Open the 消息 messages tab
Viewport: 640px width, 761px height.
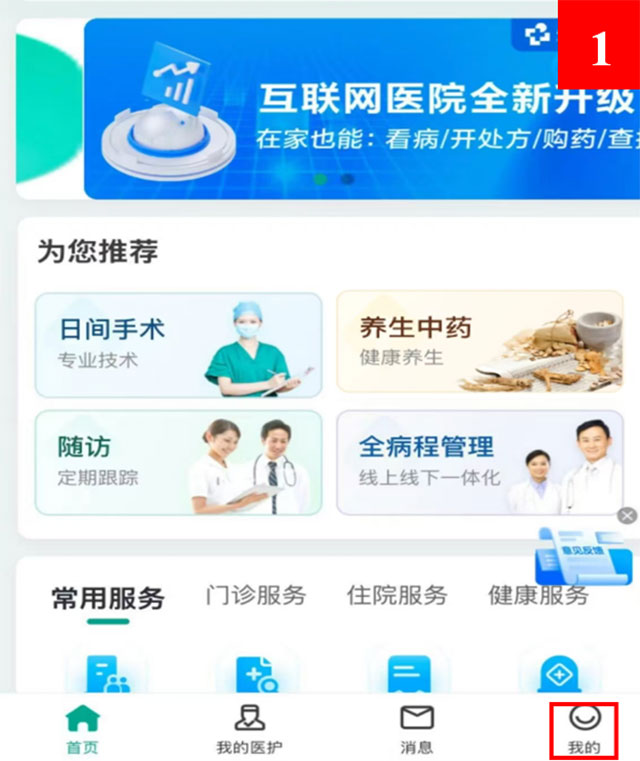(x=416, y=729)
